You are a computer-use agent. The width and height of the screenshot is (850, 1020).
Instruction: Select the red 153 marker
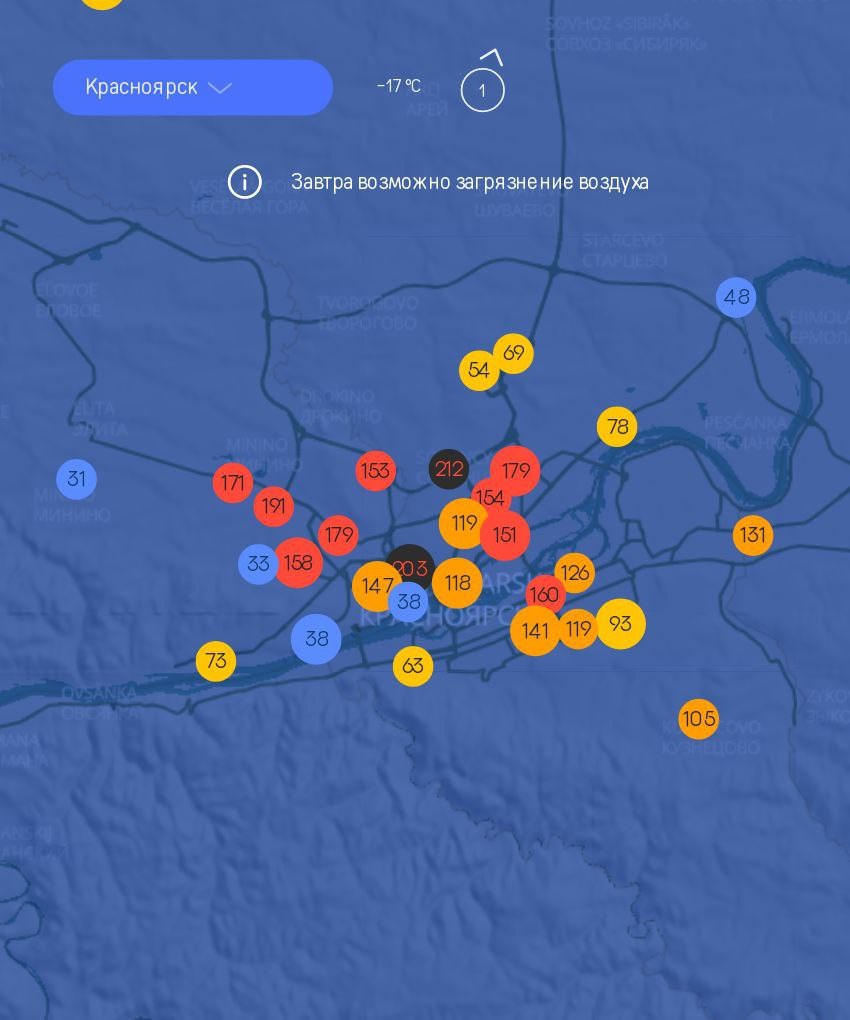tap(375, 470)
